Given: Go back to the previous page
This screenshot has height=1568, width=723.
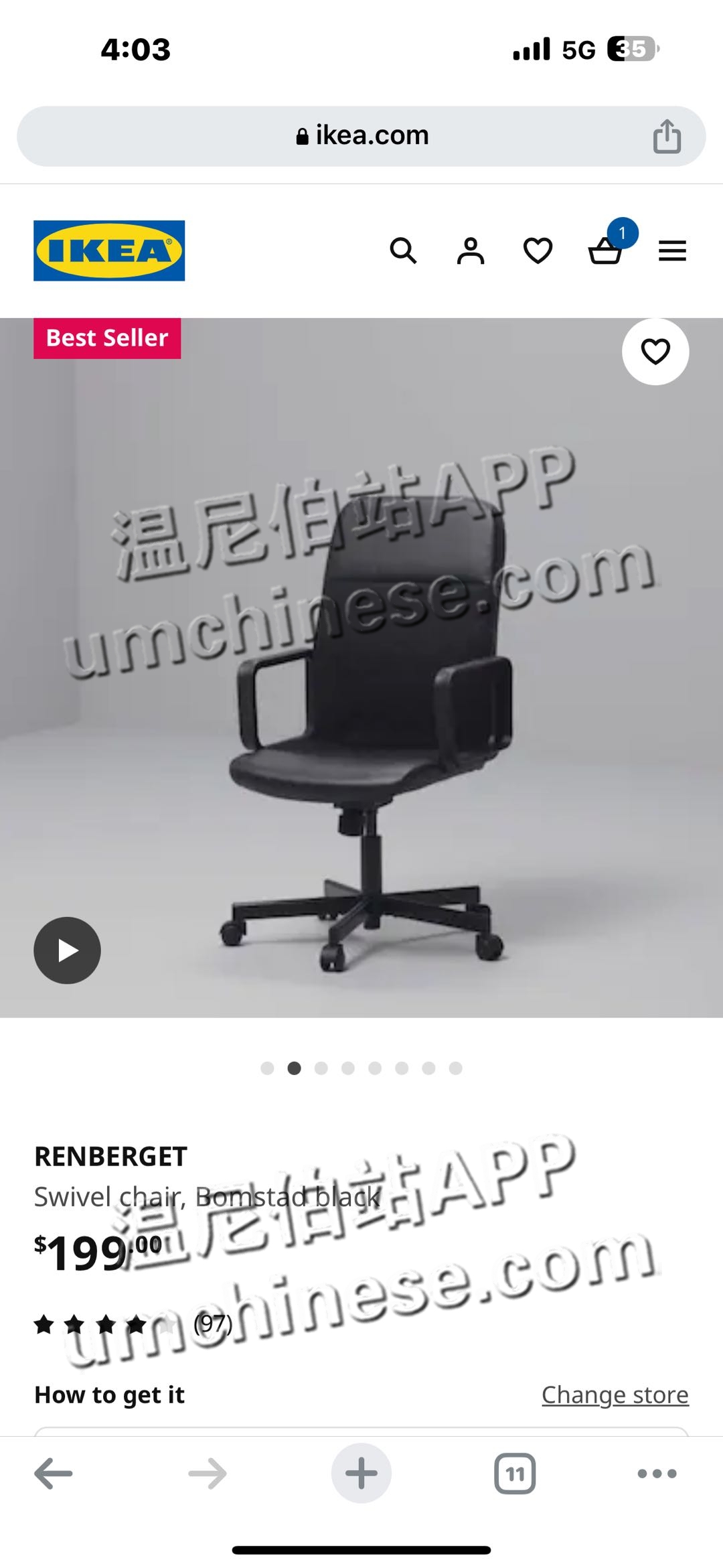Looking at the screenshot, I should pyautogui.click(x=54, y=1474).
